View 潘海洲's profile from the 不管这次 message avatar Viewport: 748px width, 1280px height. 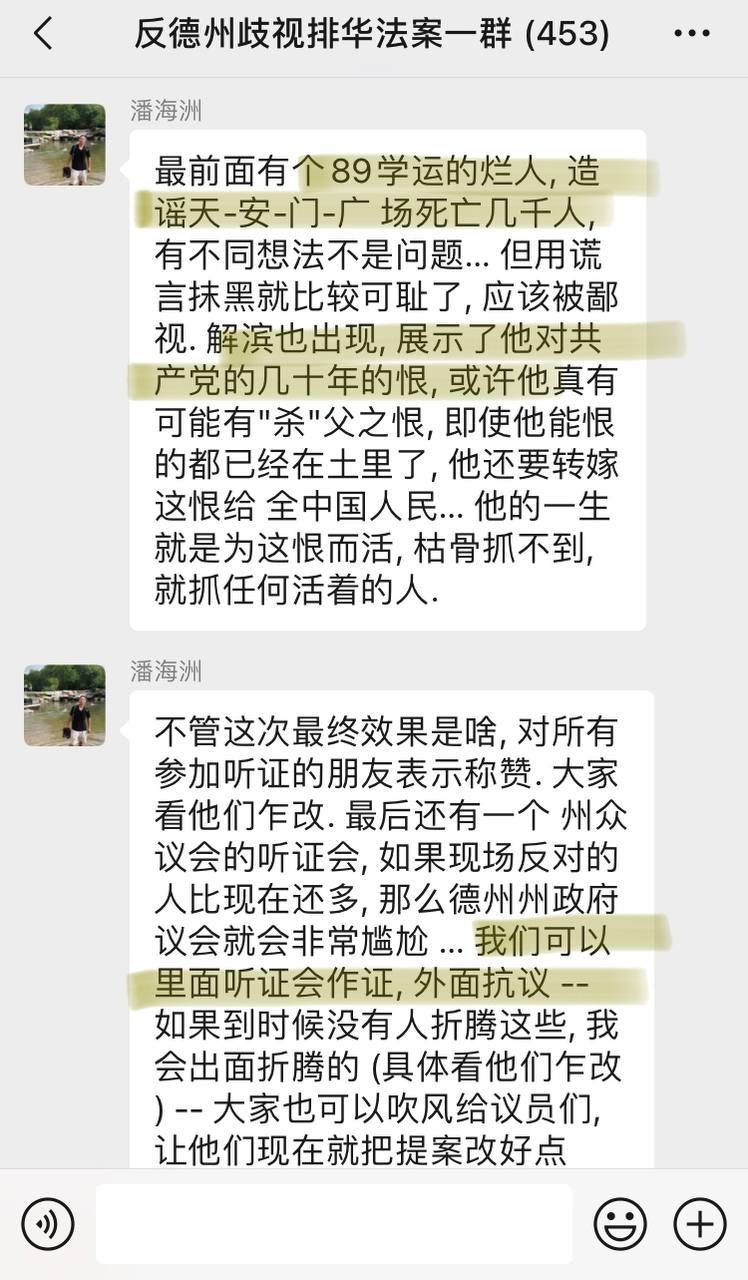pos(65,705)
